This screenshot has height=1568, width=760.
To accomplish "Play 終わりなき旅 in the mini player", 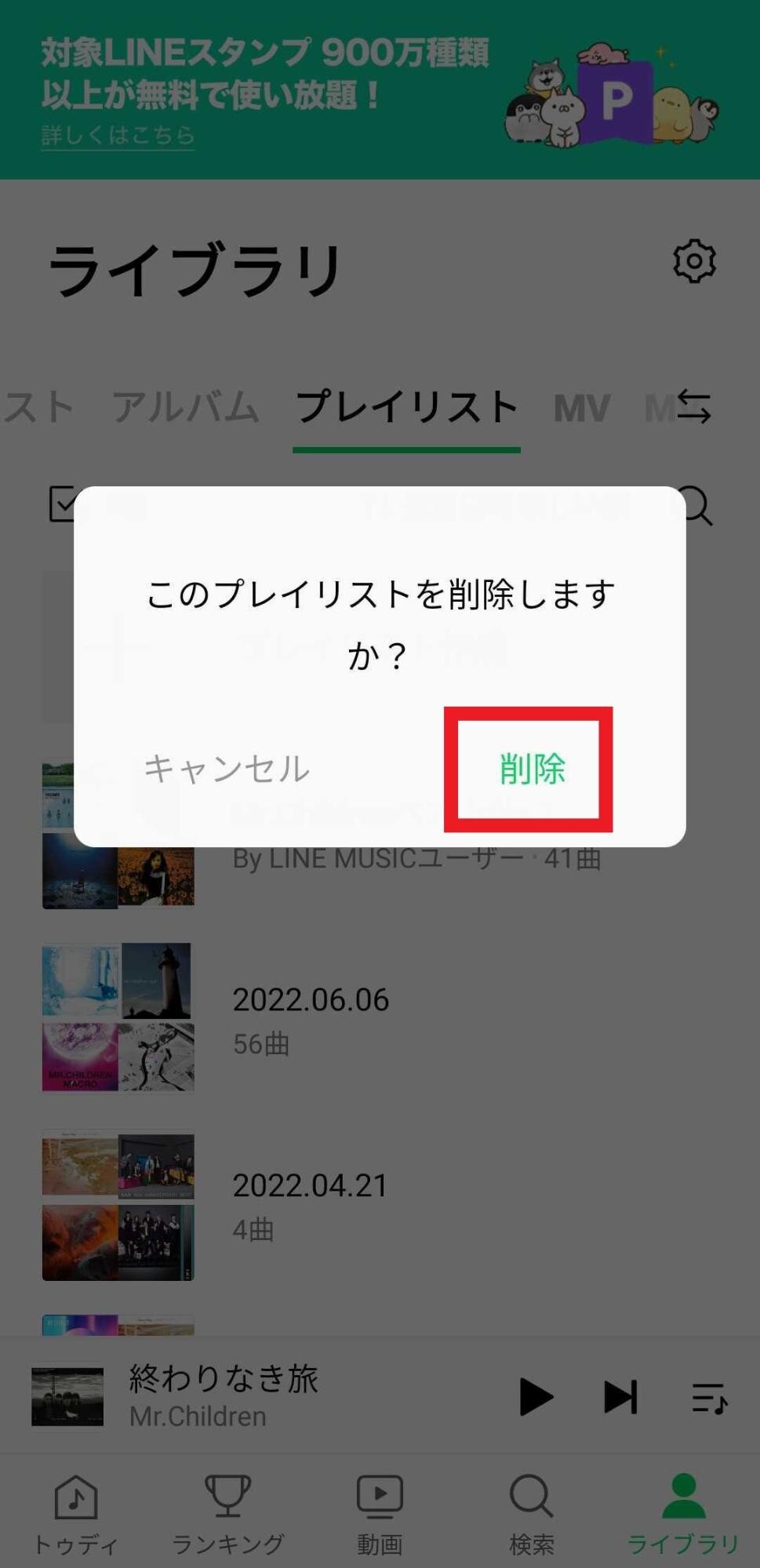I will [536, 1396].
